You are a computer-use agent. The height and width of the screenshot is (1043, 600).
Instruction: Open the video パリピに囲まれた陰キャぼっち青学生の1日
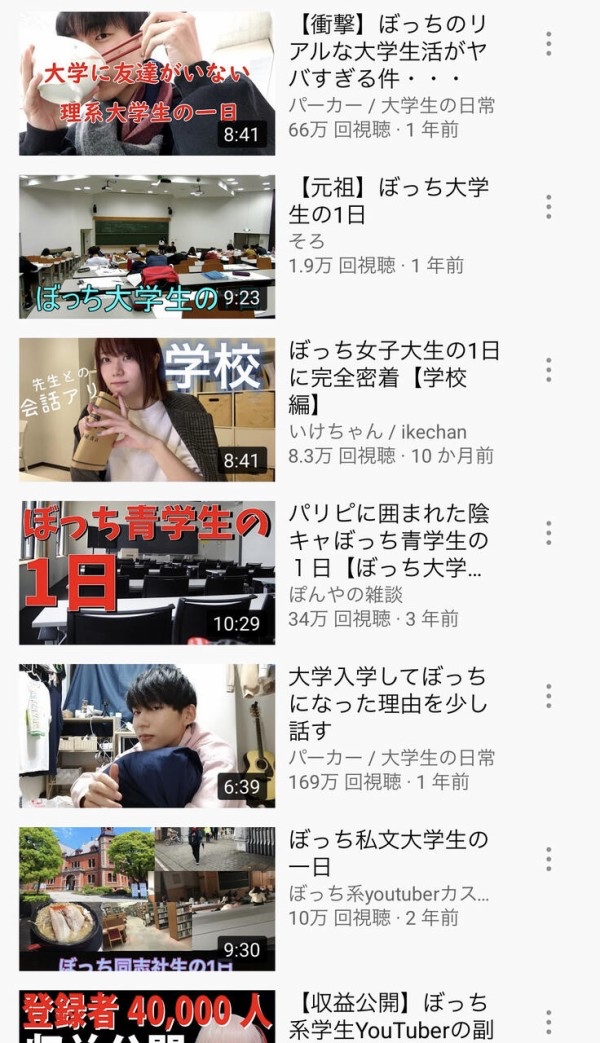coord(147,573)
